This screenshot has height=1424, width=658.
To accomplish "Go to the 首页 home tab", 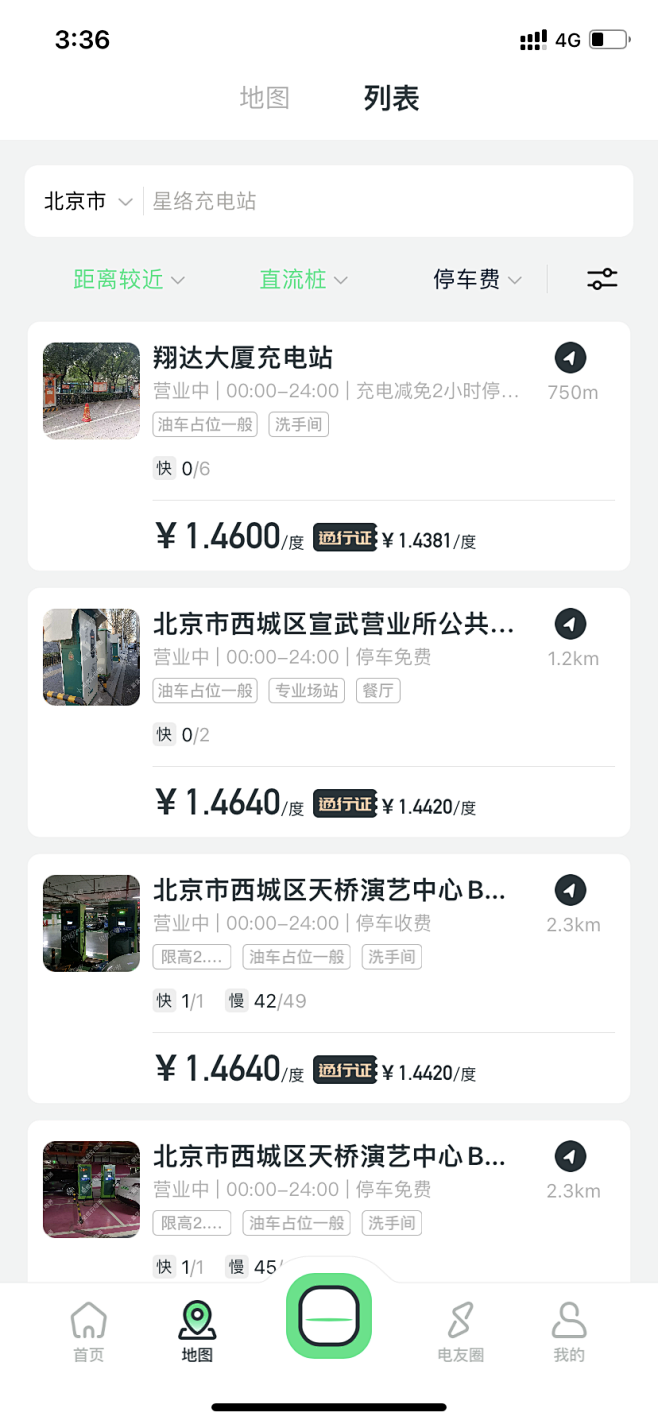I will [x=88, y=1332].
